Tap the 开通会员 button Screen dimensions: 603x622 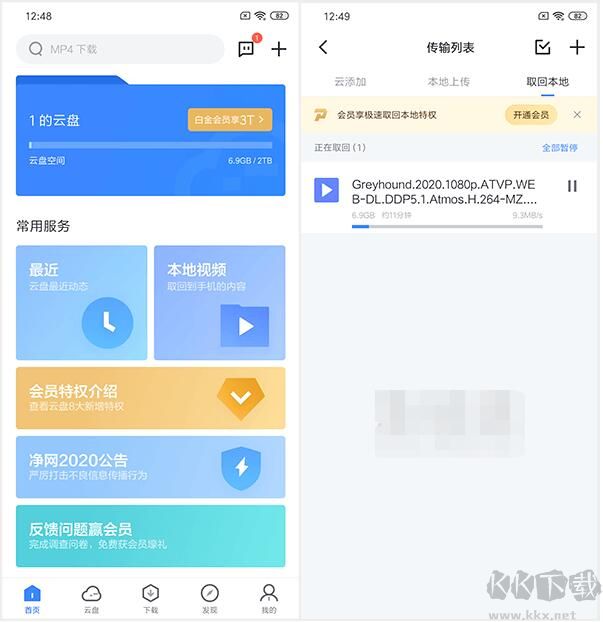pos(530,115)
